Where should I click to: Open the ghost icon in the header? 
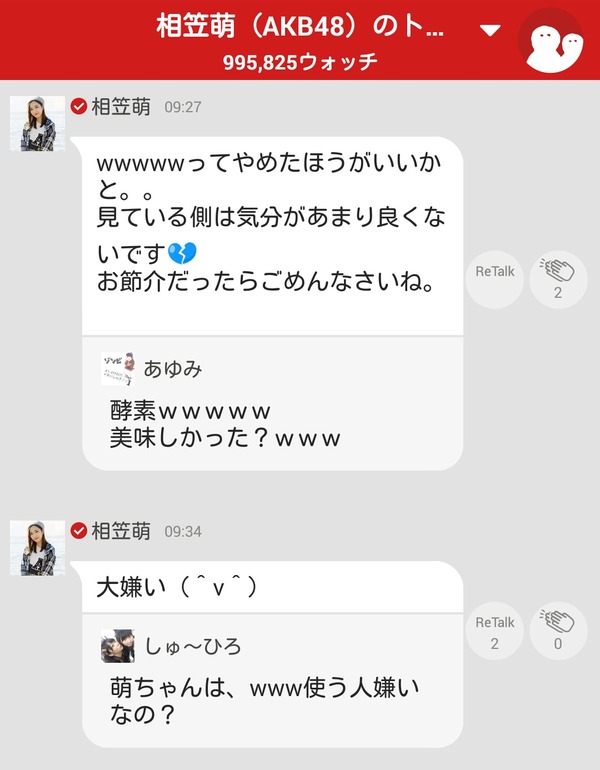pos(550,40)
